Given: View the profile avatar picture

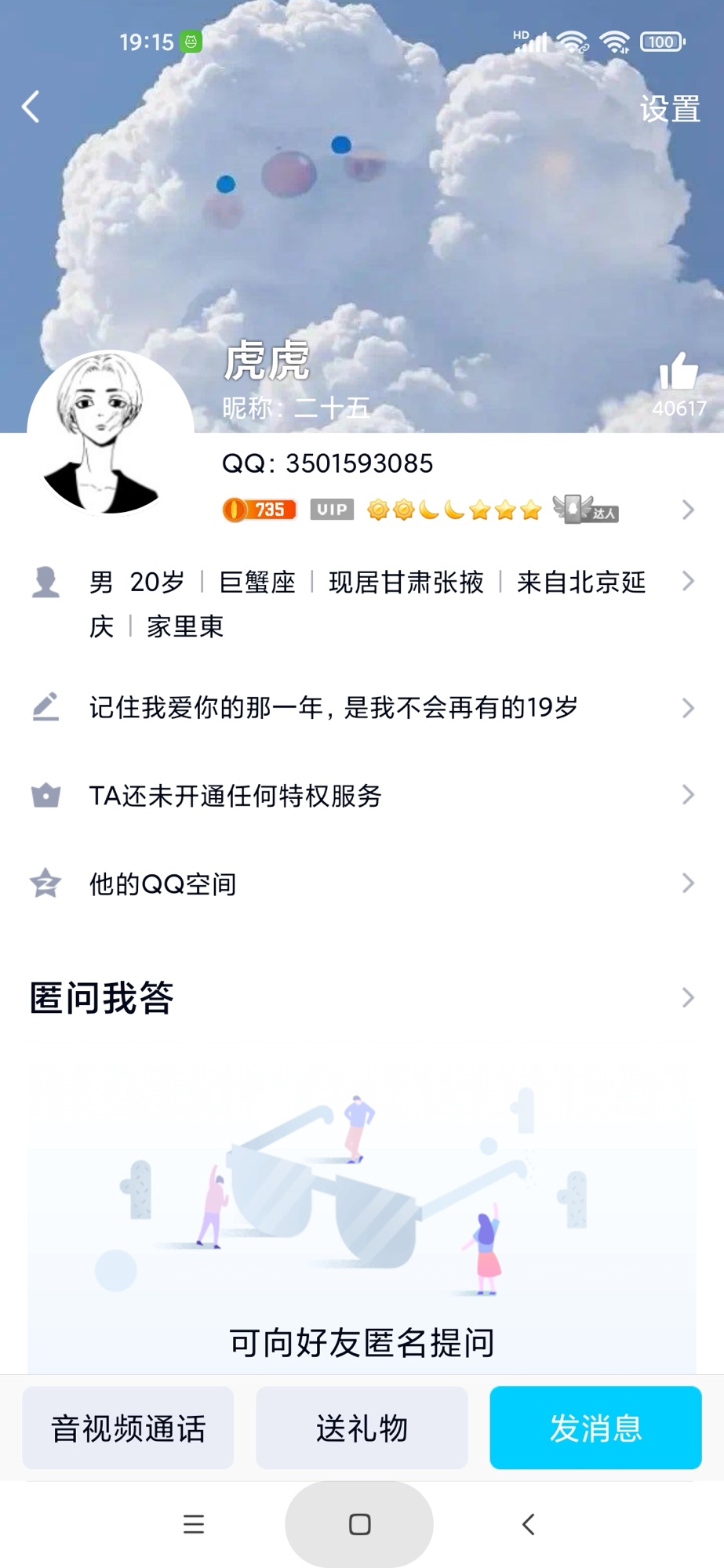Looking at the screenshot, I should click(111, 434).
